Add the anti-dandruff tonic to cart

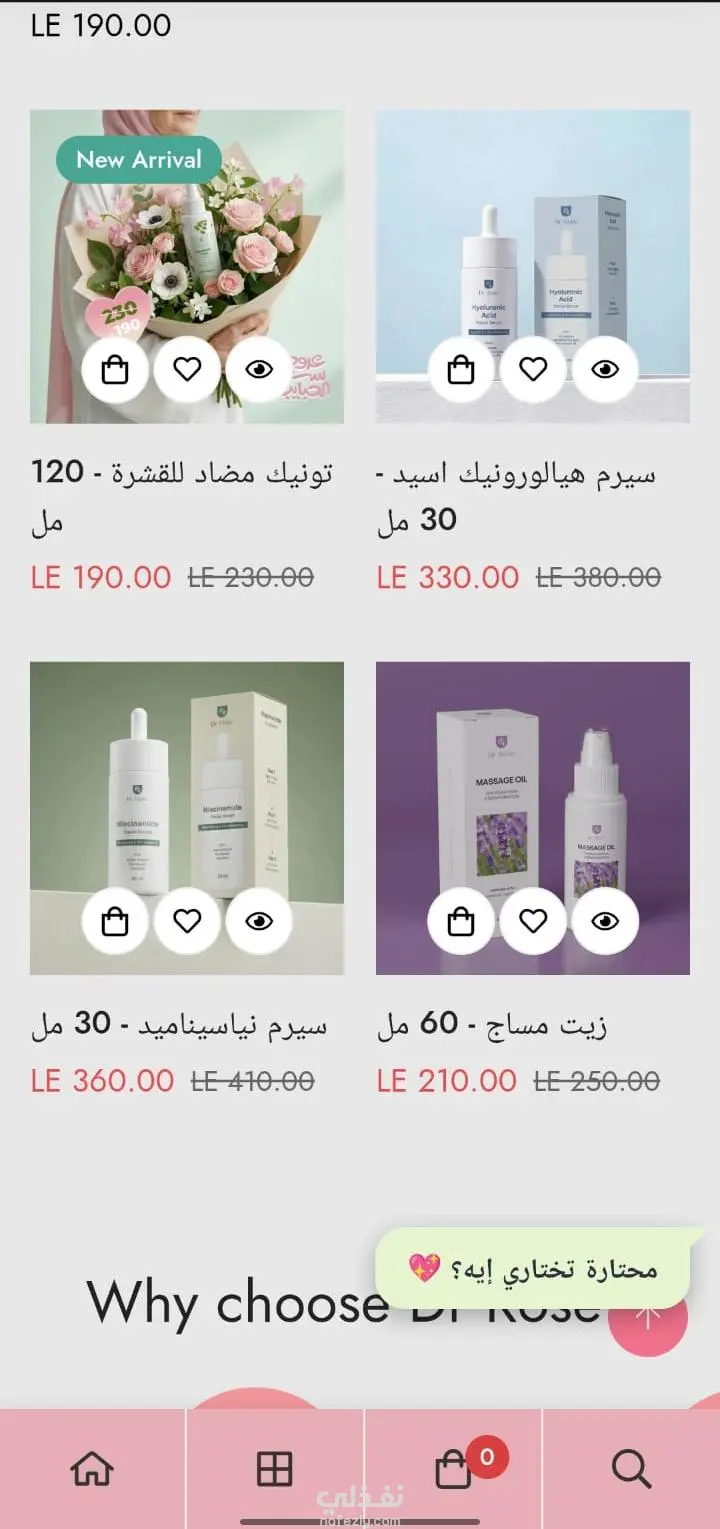[x=116, y=370]
